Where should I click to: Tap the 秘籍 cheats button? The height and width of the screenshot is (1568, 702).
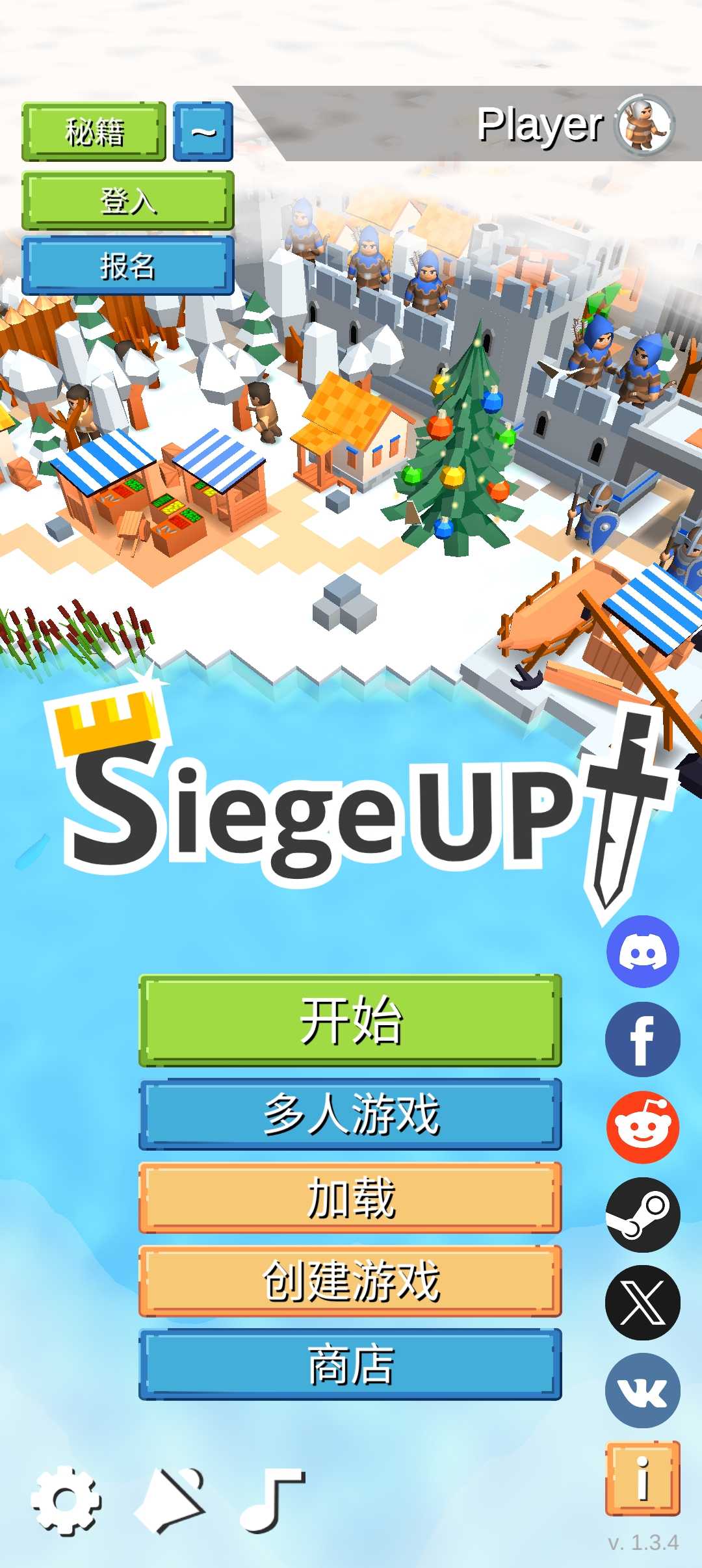tap(94, 132)
